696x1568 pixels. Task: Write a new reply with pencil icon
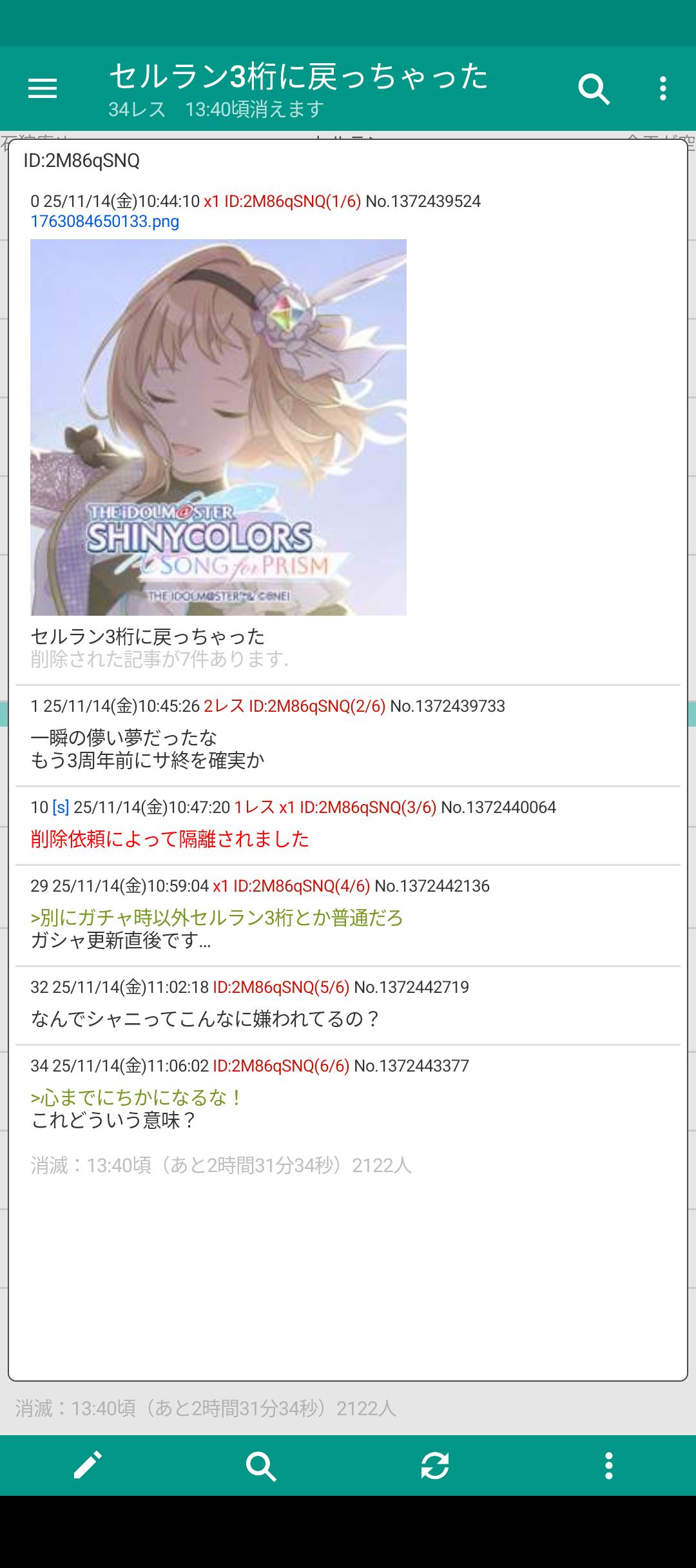point(87,1465)
